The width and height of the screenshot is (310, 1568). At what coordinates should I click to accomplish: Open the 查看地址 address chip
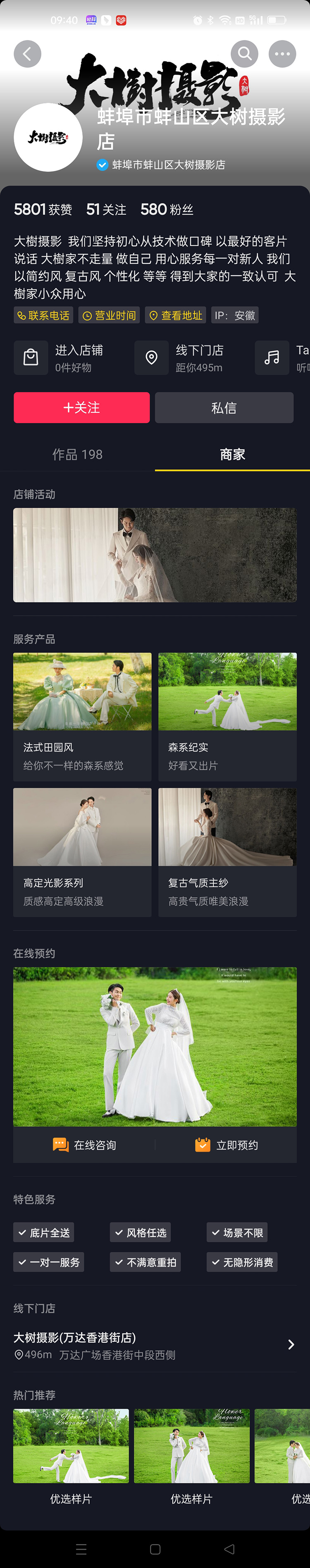(x=175, y=315)
